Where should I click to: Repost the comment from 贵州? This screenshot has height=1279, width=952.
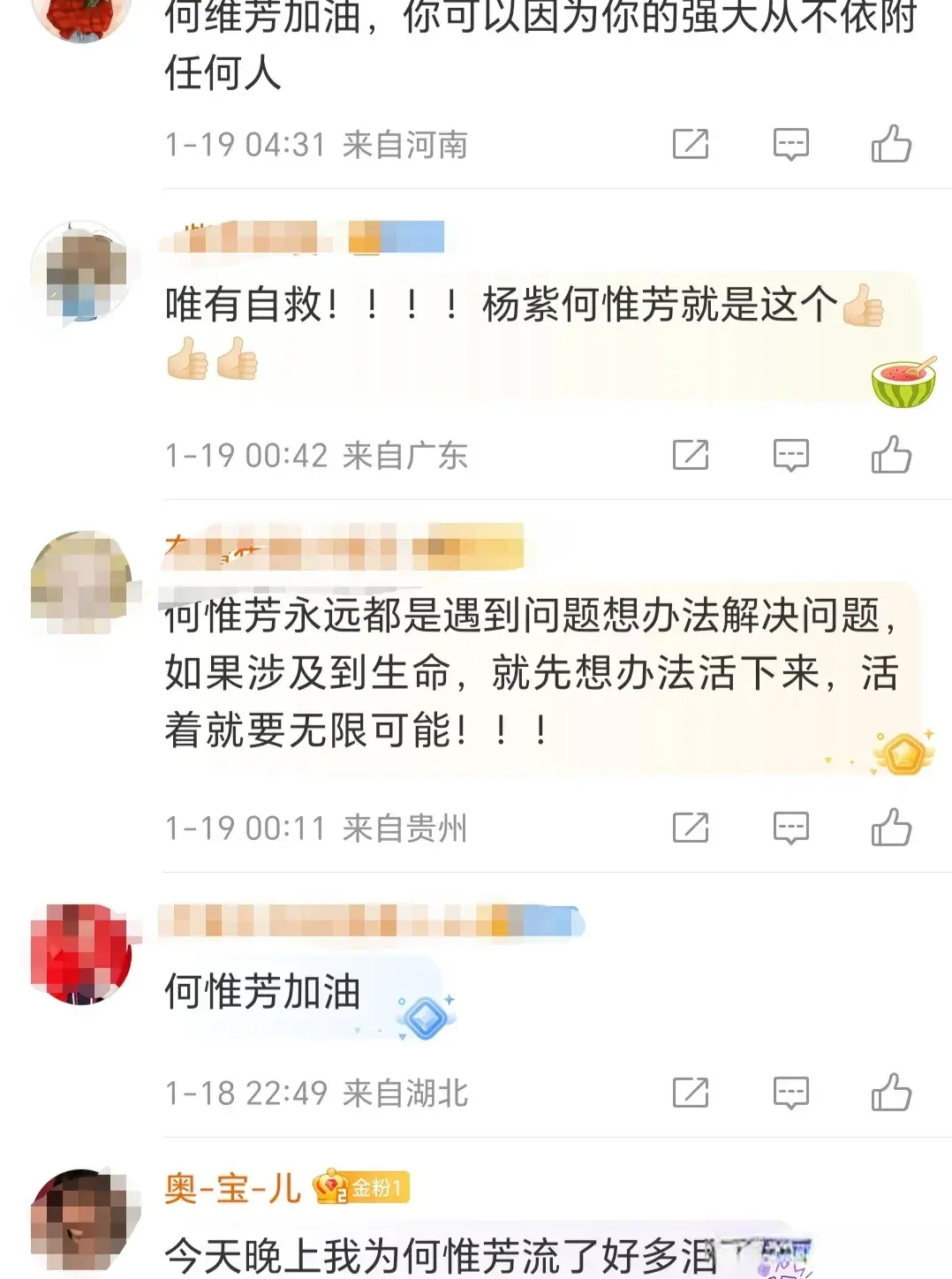pos(691,828)
